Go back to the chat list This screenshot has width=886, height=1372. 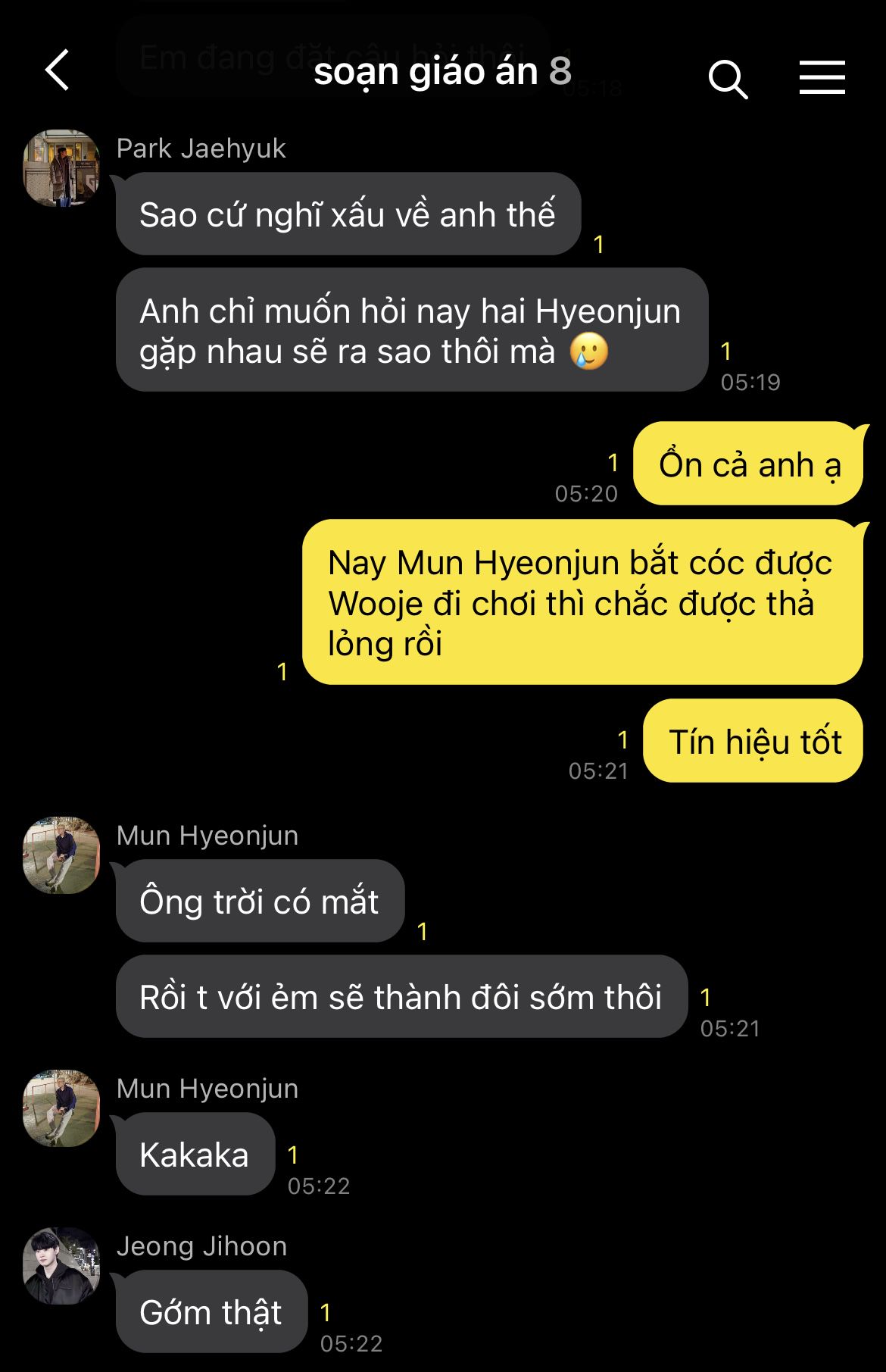[58, 70]
